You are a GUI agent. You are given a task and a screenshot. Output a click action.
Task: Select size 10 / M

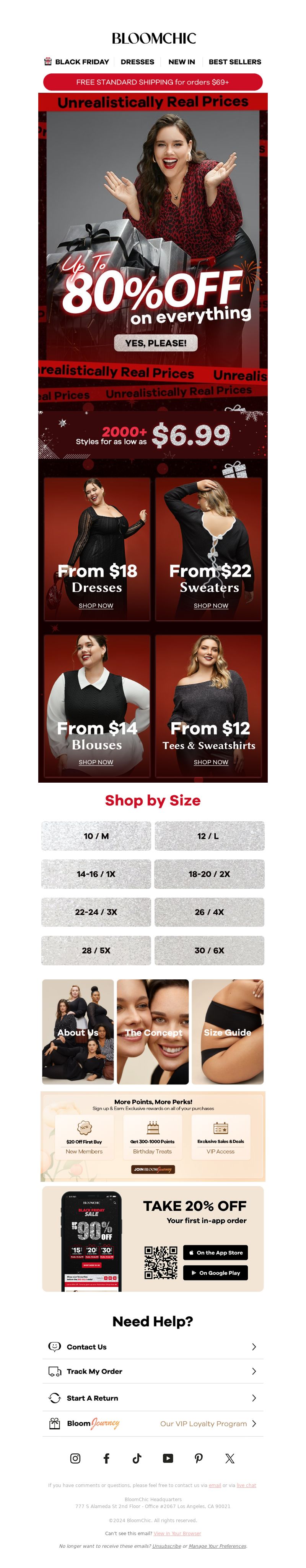click(x=96, y=836)
